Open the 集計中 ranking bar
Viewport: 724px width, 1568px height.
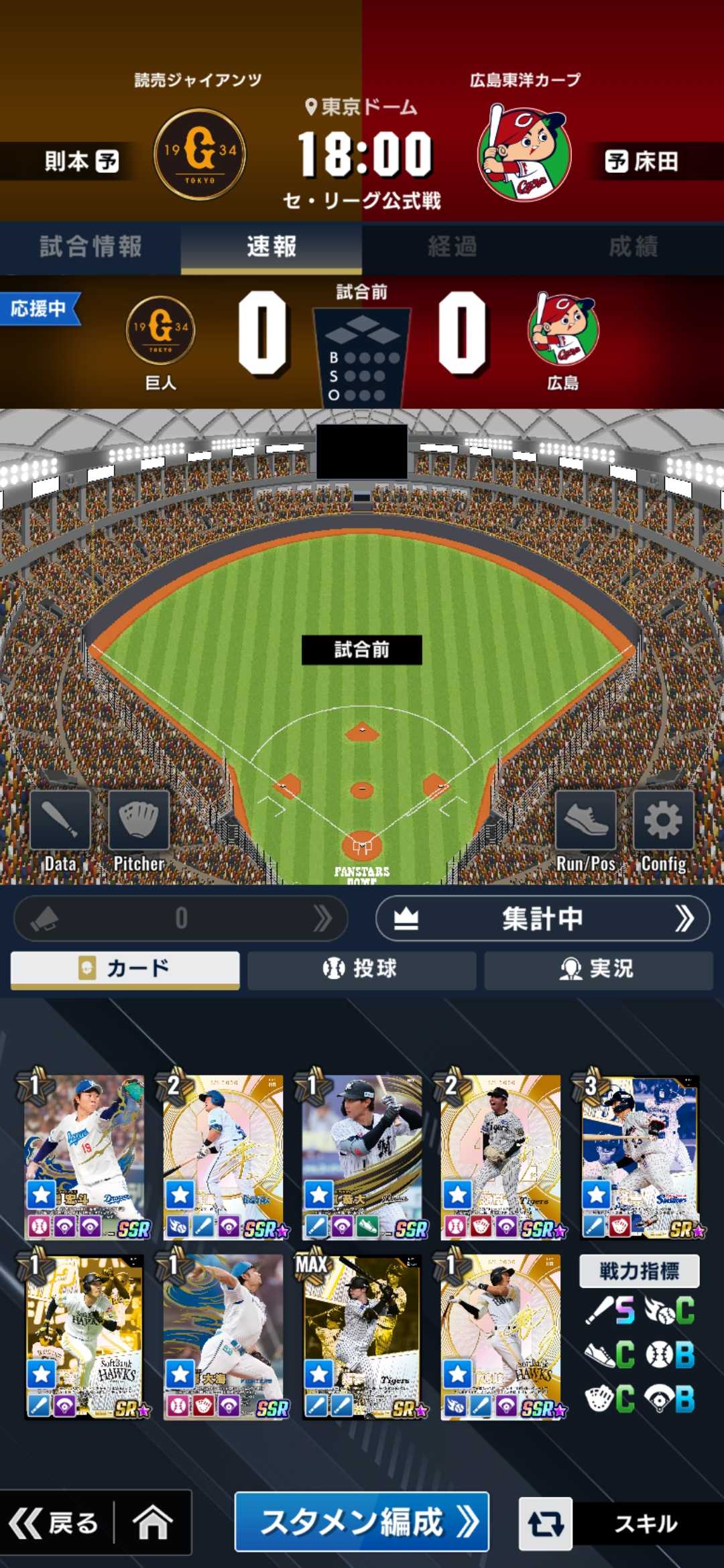(x=542, y=919)
